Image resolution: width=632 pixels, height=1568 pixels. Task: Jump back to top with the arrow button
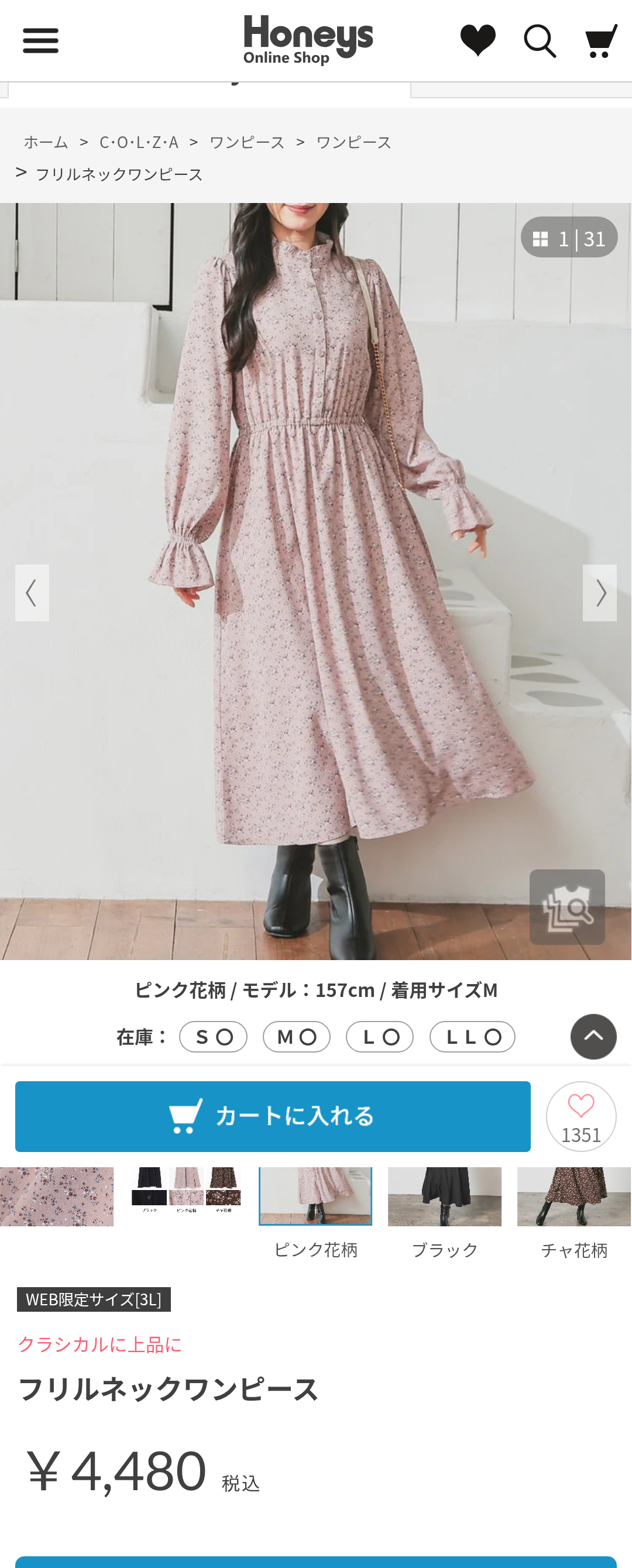coord(593,1037)
